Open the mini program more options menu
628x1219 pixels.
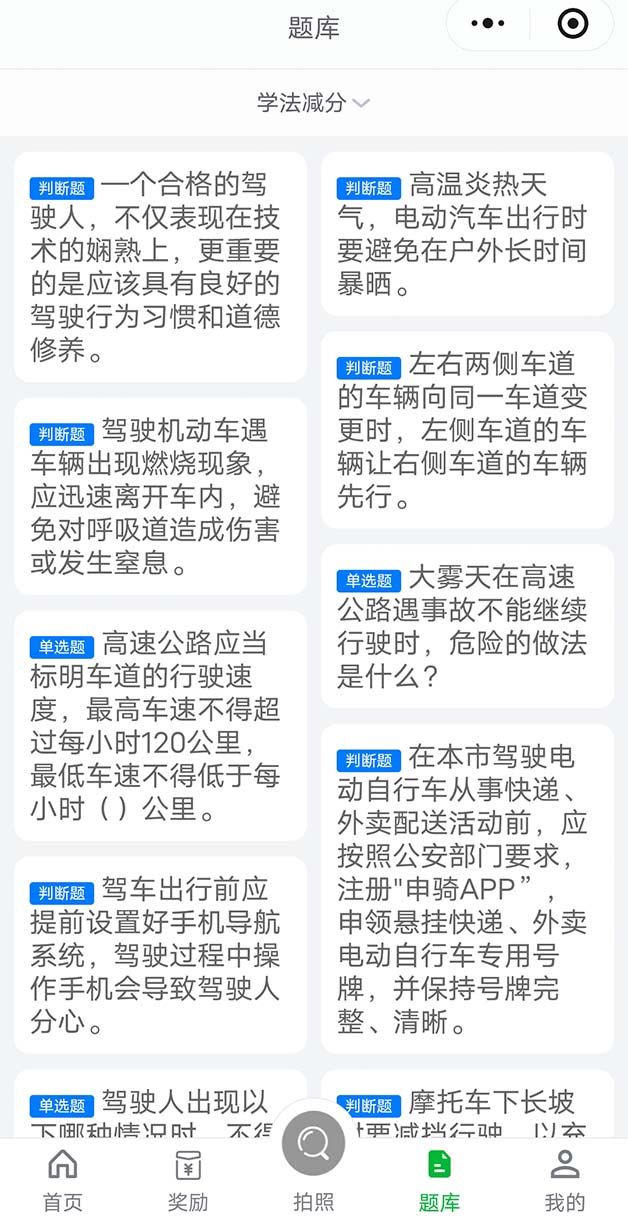pos(488,24)
